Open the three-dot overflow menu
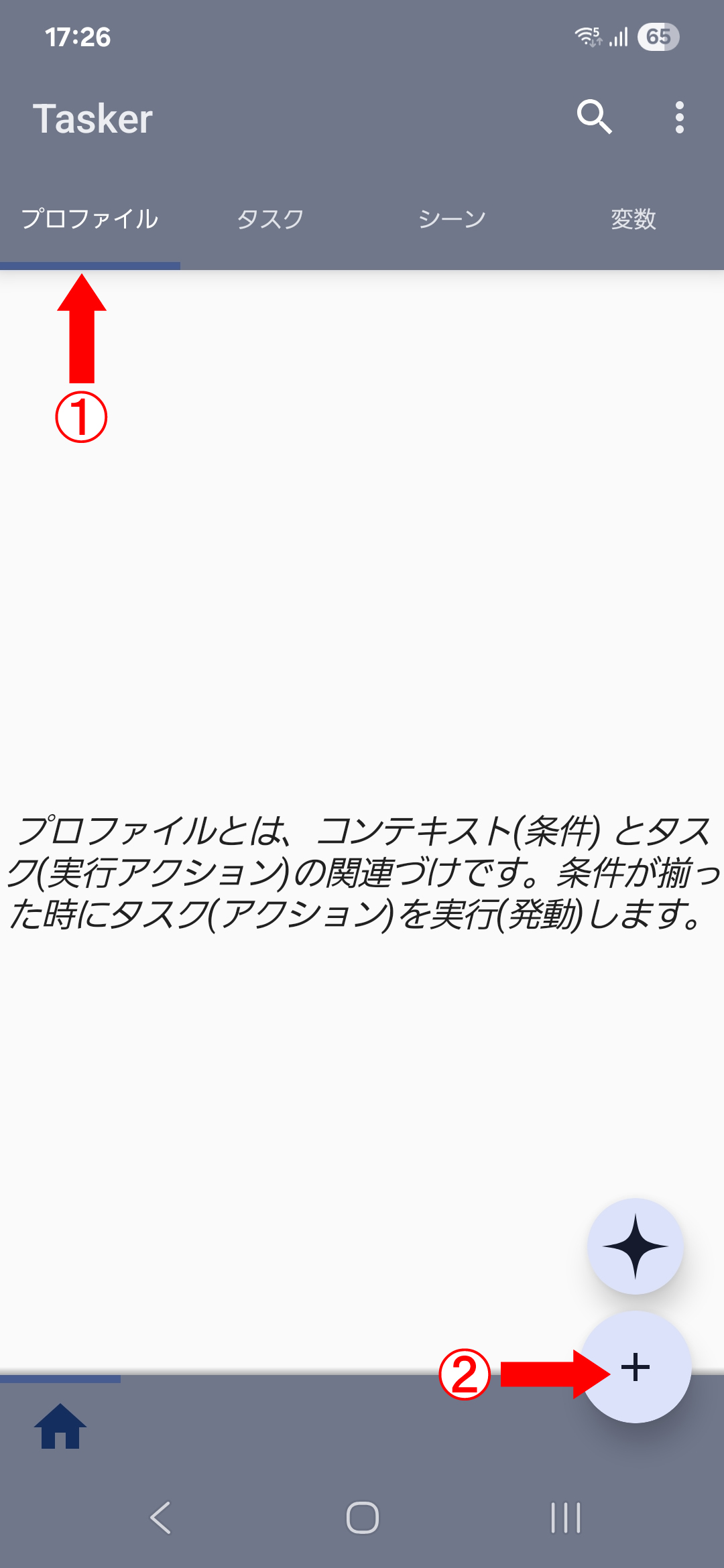Image resolution: width=724 pixels, height=1568 pixels. (x=679, y=117)
